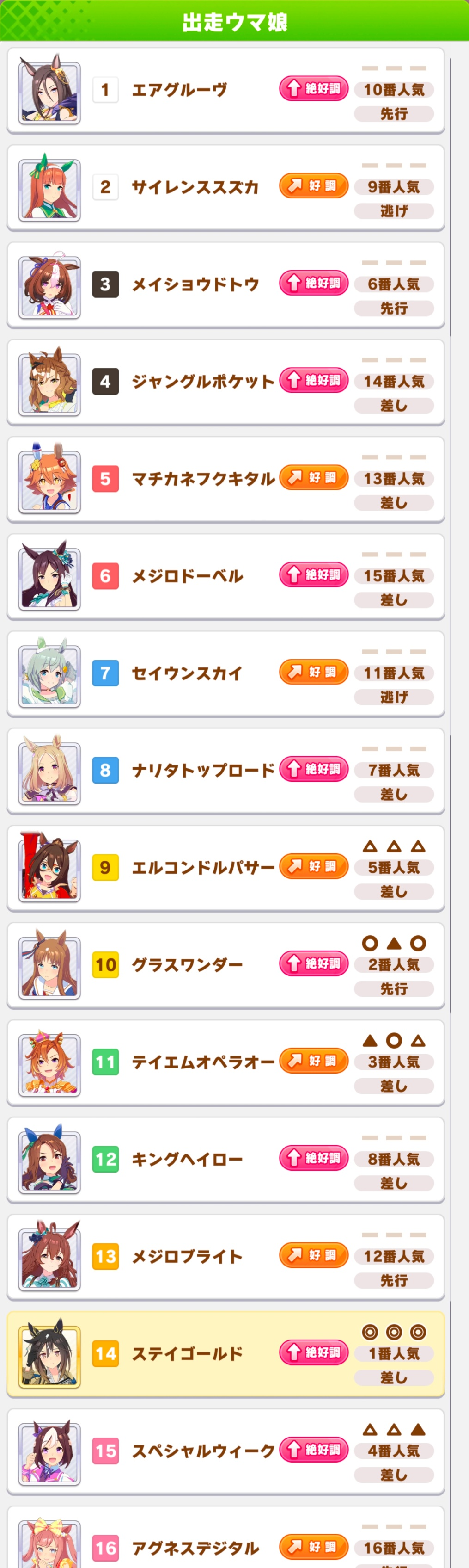Open the グラスワンダー row
Viewport: 469px width, 1568px height.
click(225, 965)
